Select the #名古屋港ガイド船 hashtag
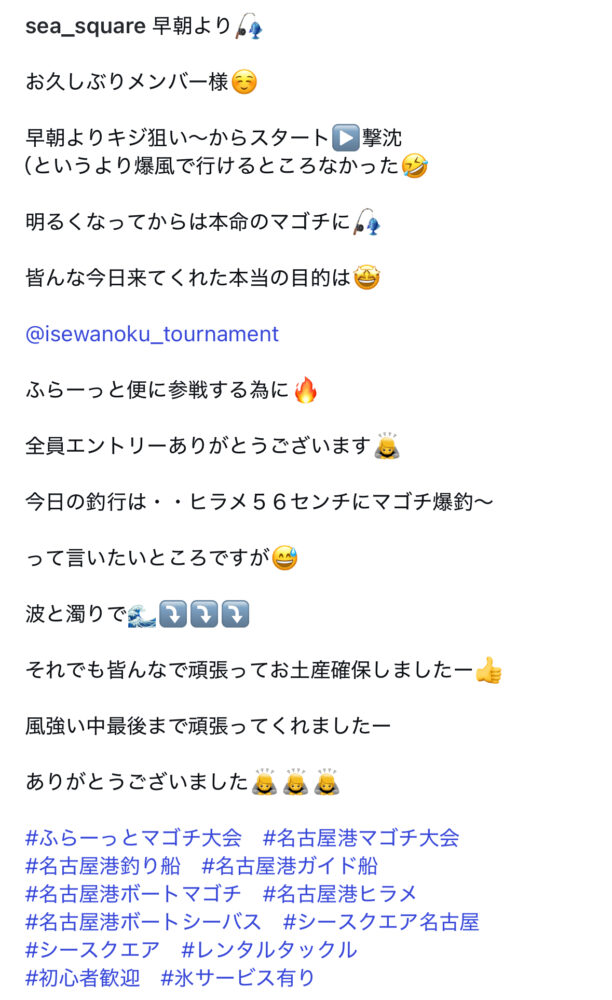The height and width of the screenshot is (1000, 612). [290, 866]
